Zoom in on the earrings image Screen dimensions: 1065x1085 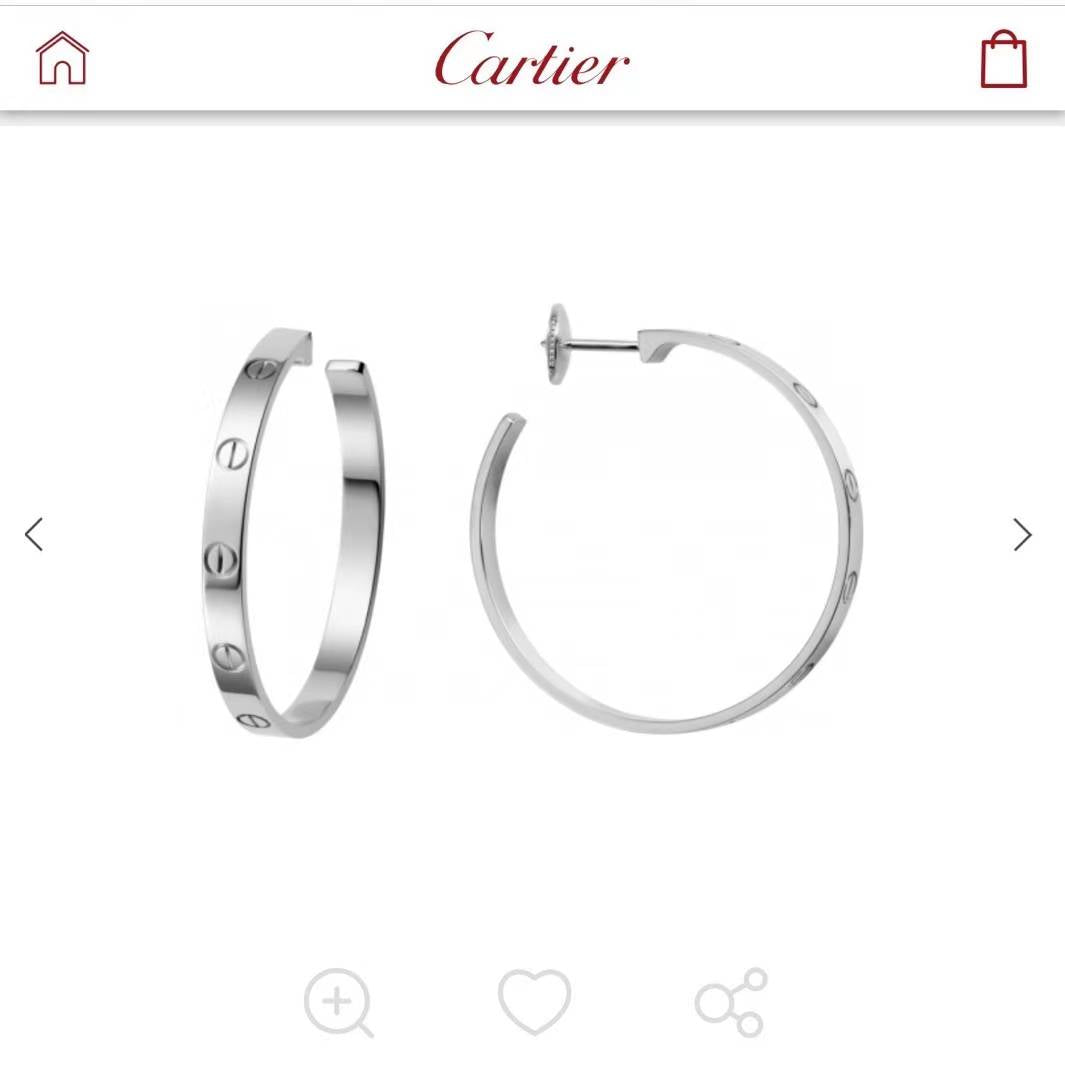click(x=338, y=1001)
